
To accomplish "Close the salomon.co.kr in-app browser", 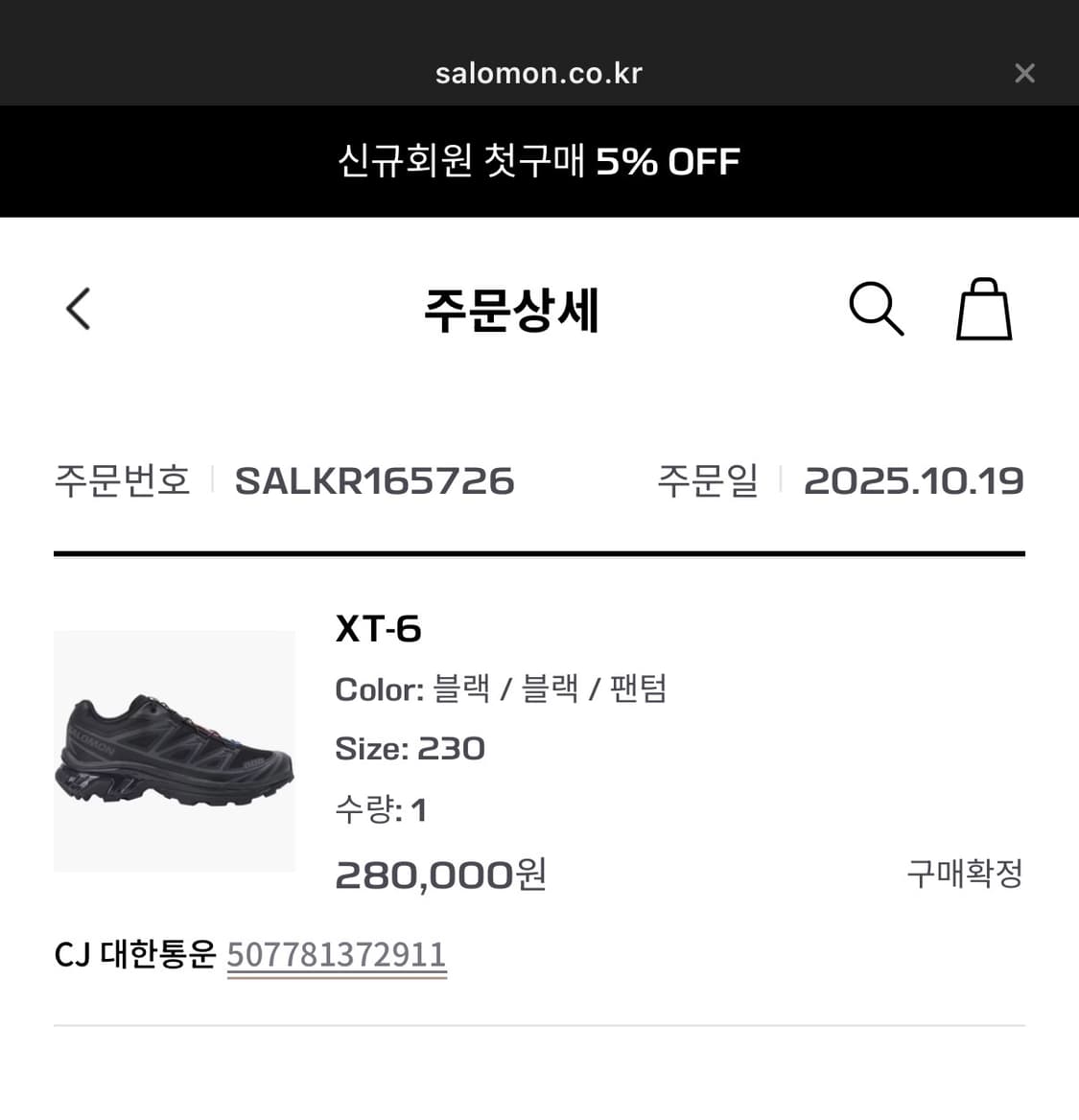I will point(1024,74).
